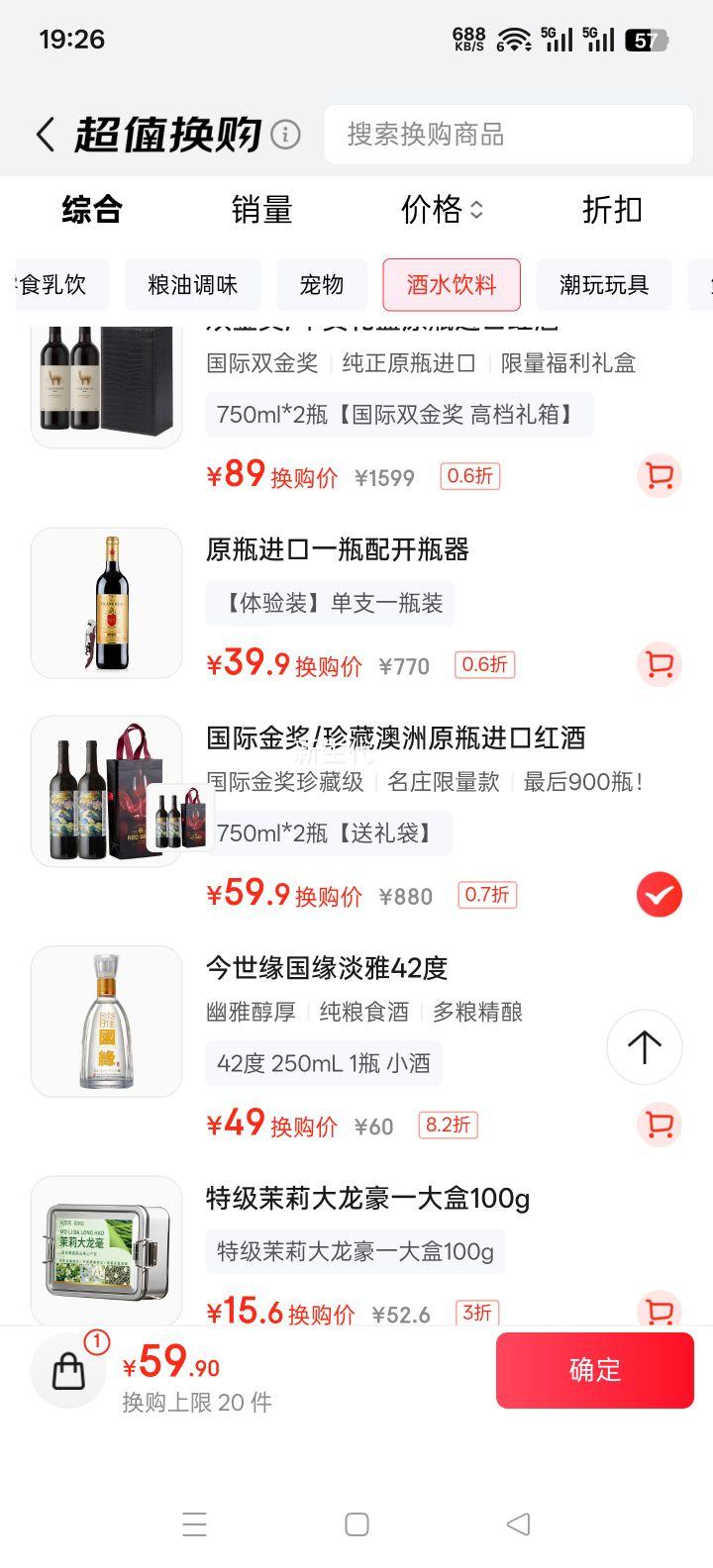
Task: Tap the back-to-top arrow button
Action: [644, 1047]
